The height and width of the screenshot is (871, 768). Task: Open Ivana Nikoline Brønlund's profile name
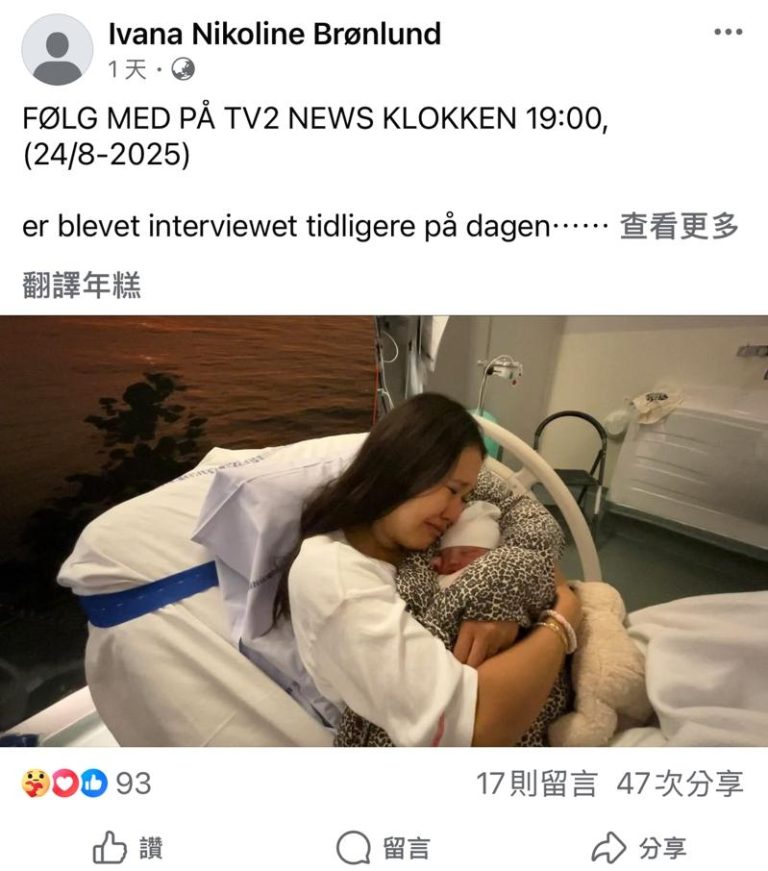tap(274, 34)
